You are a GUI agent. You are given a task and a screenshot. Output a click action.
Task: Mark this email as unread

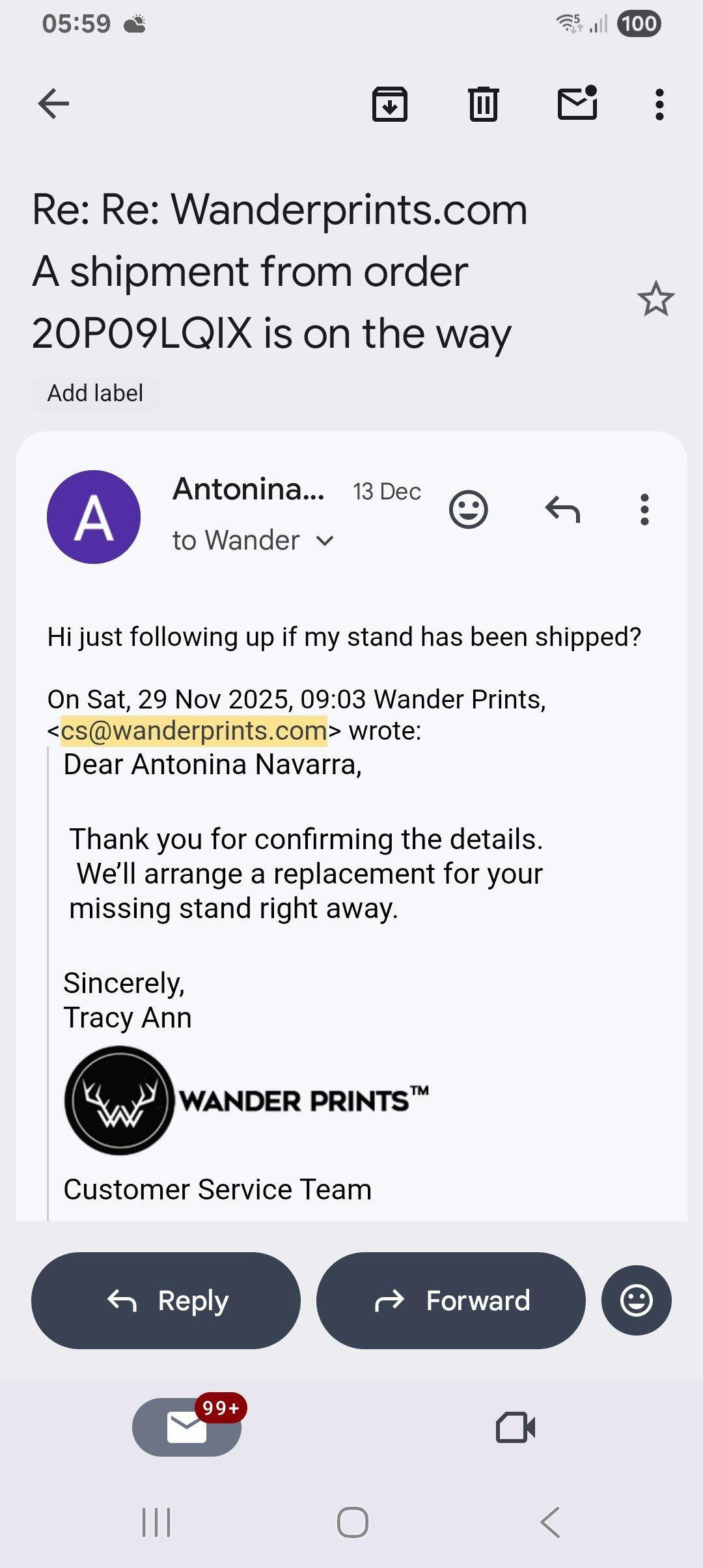click(577, 104)
